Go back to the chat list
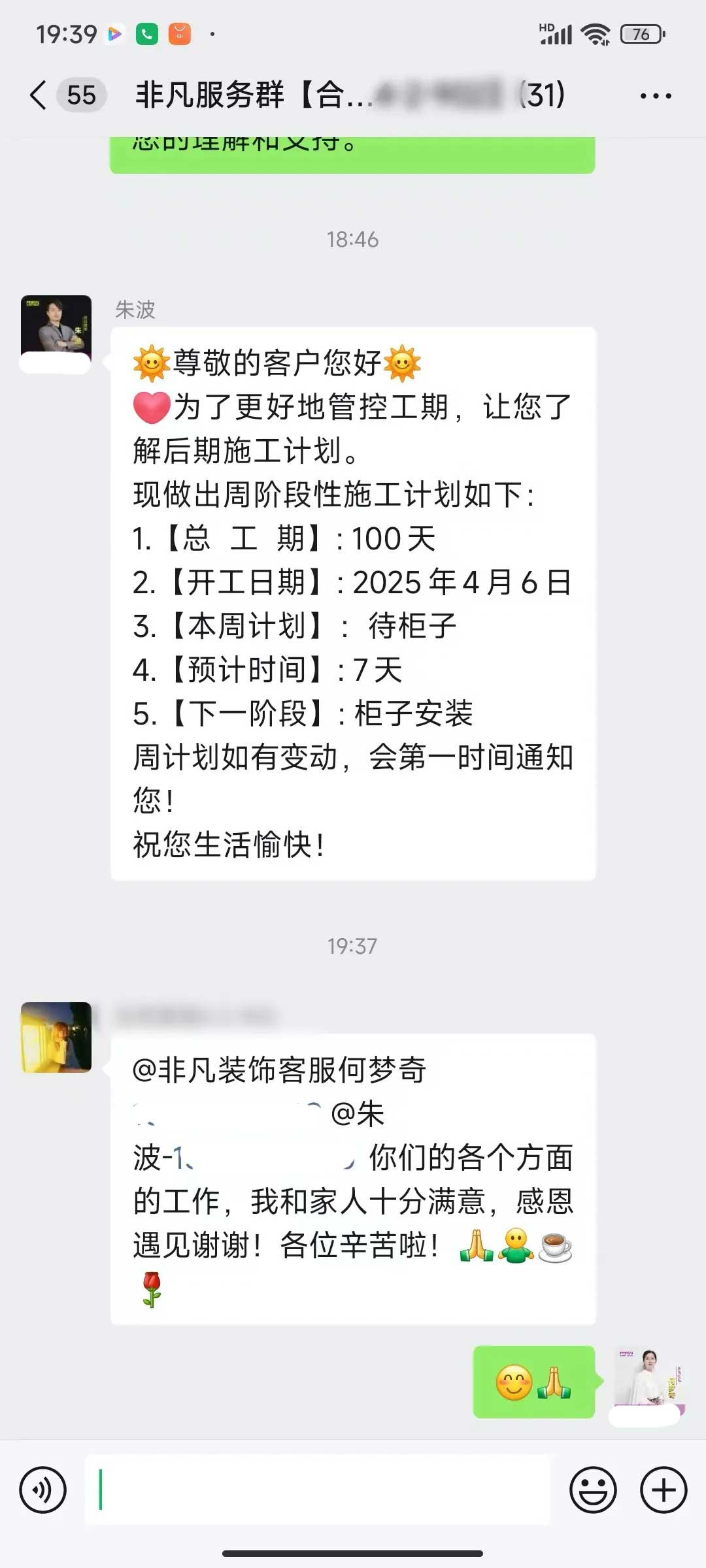This screenshot has width=706, height=1568. click(39, 95)
